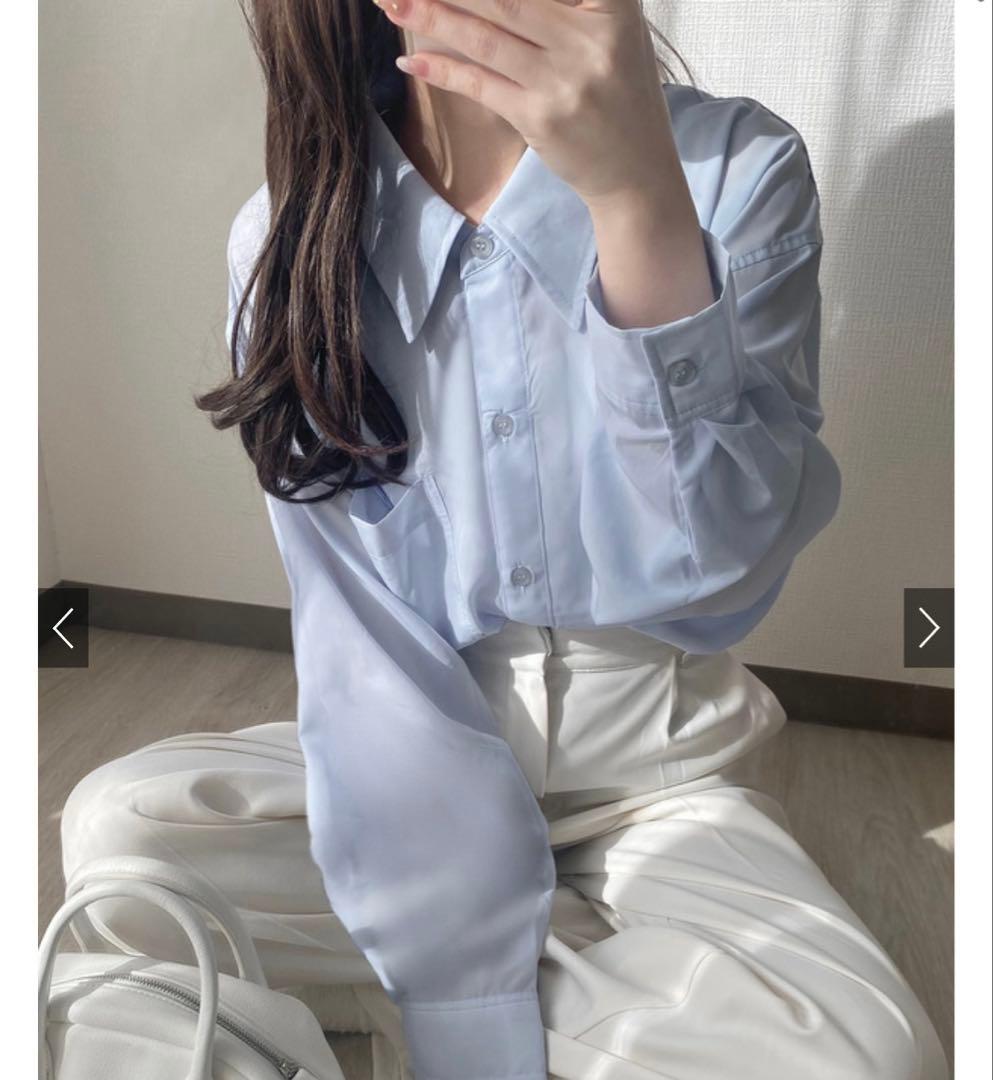This screenshot has height=1080, width=993.
Task: Show the previous product photo
Action: tap(63, 627)
